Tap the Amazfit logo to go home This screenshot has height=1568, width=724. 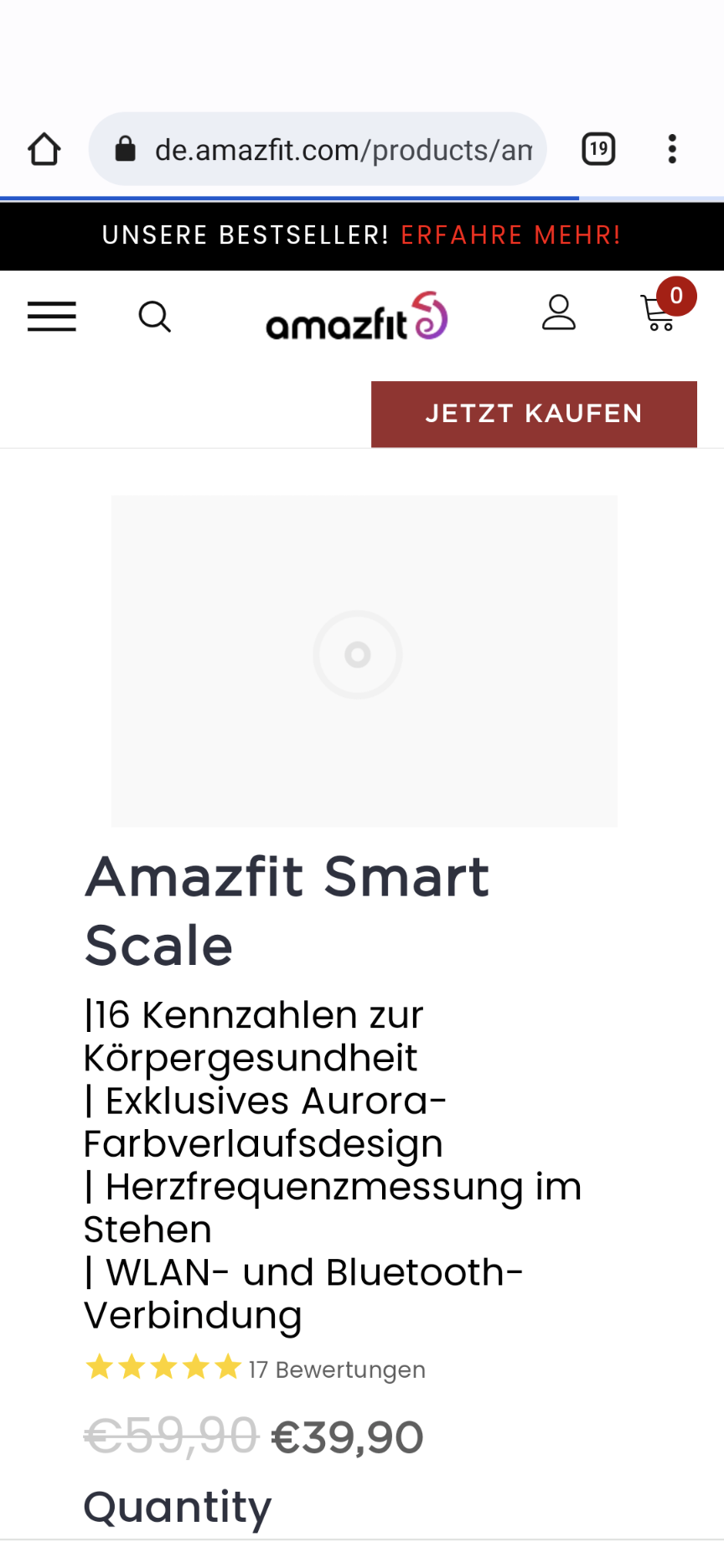357,316
